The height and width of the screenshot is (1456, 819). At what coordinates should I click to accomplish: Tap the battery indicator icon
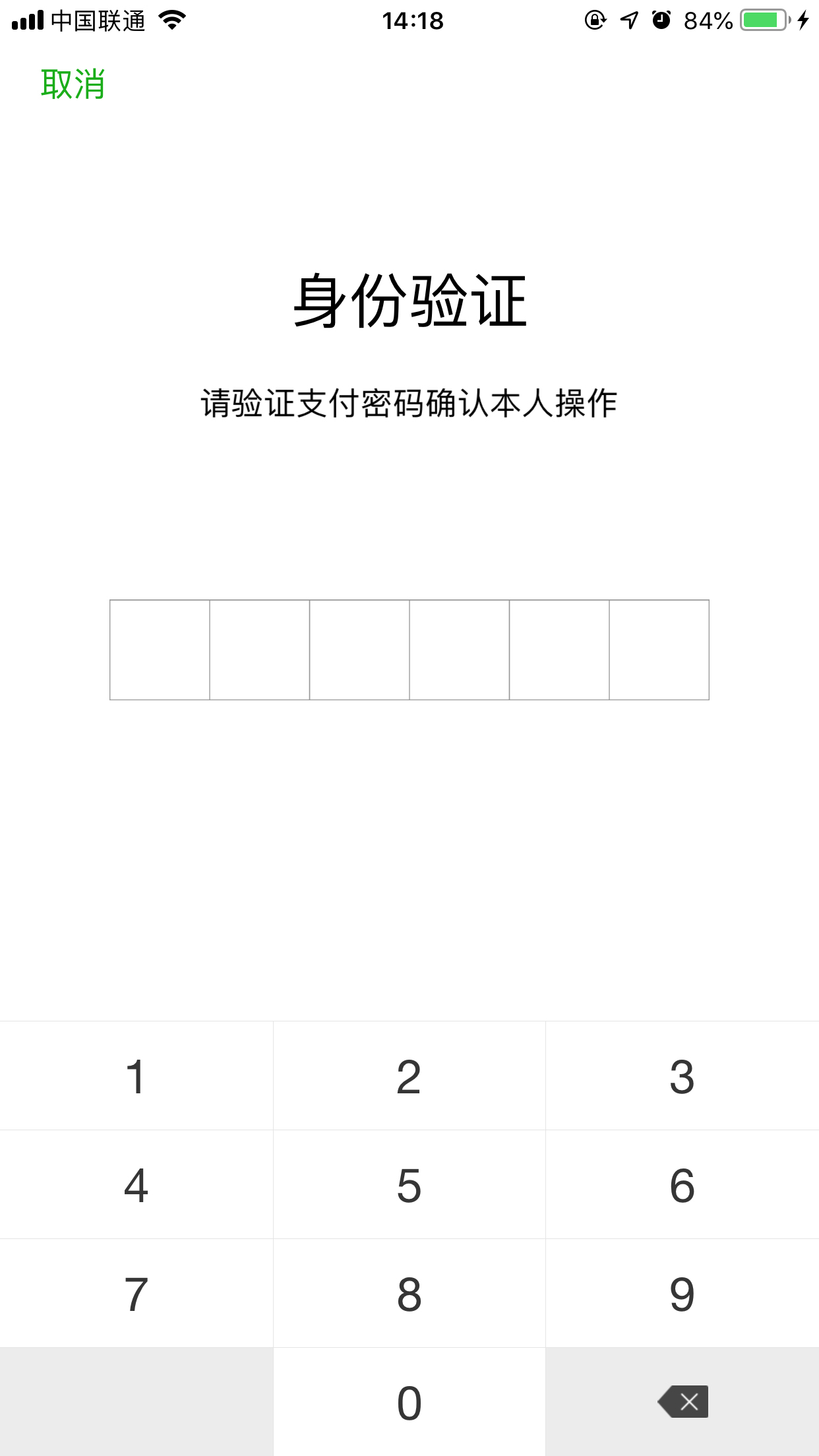tap(763, 20)
